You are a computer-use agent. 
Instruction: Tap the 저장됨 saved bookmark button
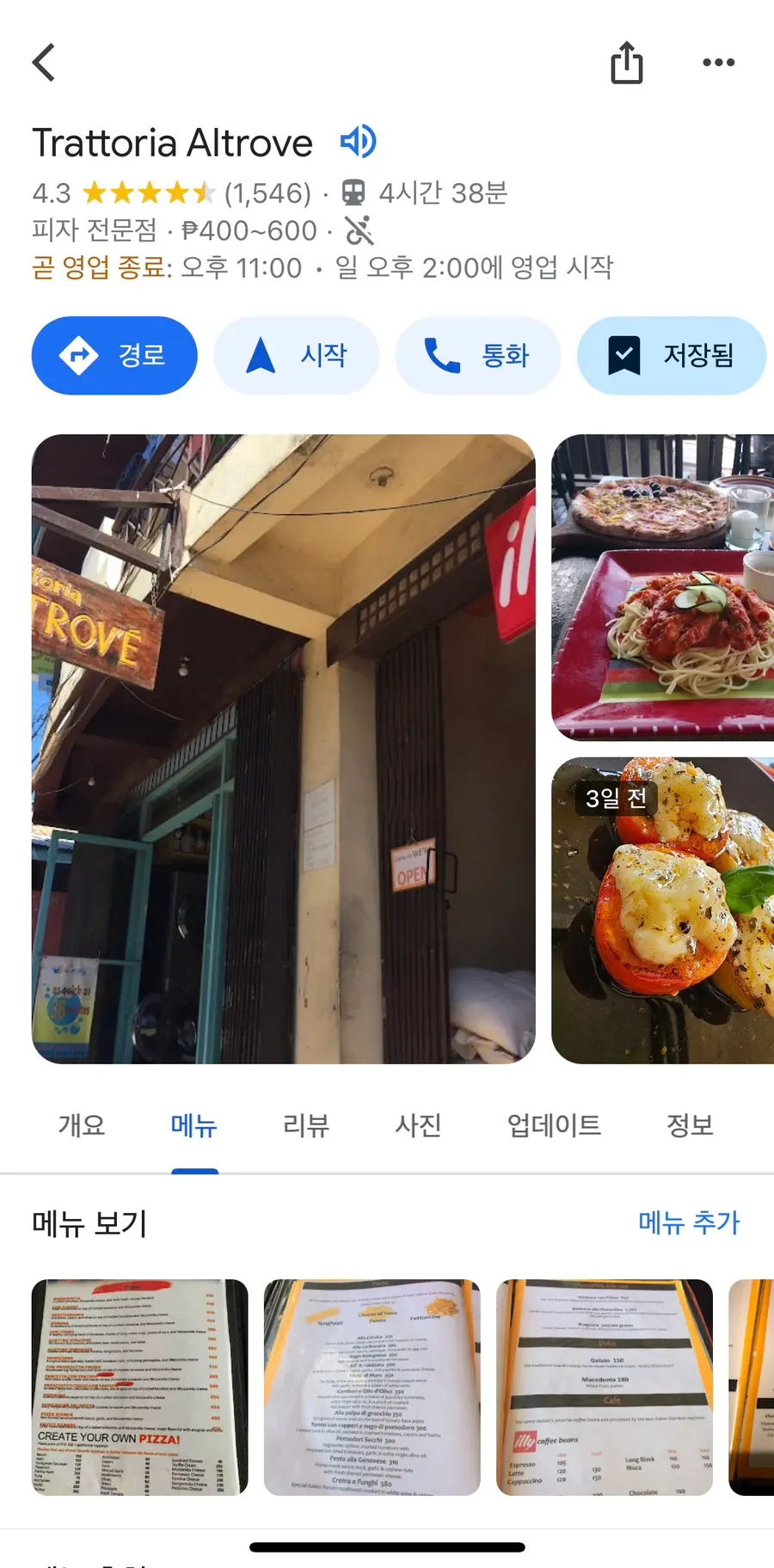(672, 355)
